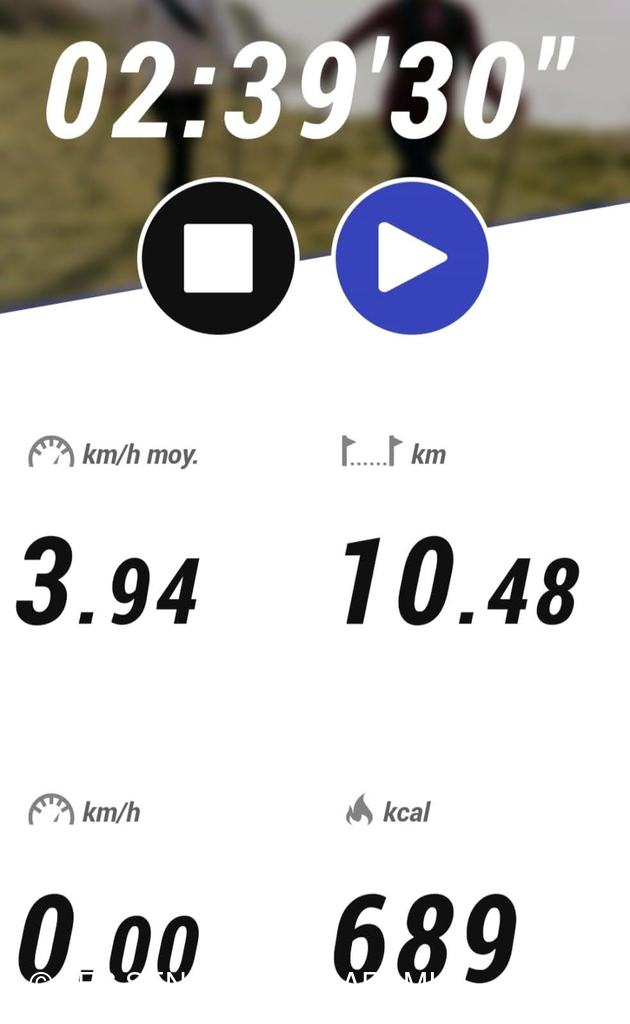
Task: Stop the paused workout session
Action: click(x=218, y=257)
